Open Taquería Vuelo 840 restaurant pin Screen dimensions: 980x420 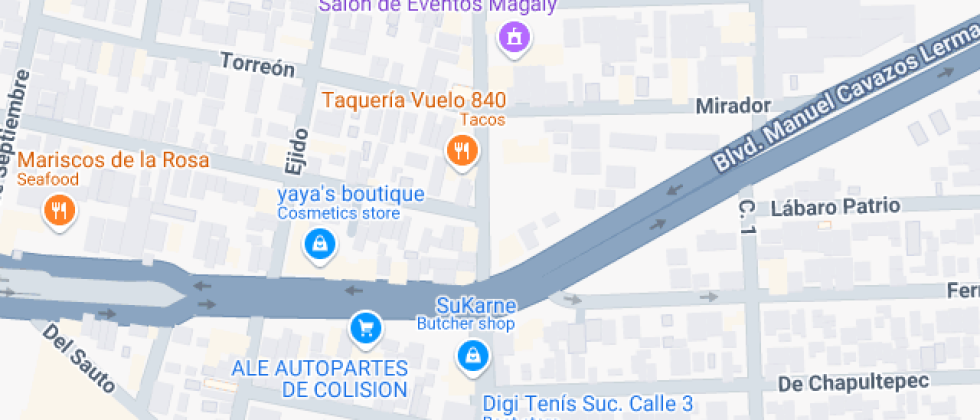pos(462,151)
